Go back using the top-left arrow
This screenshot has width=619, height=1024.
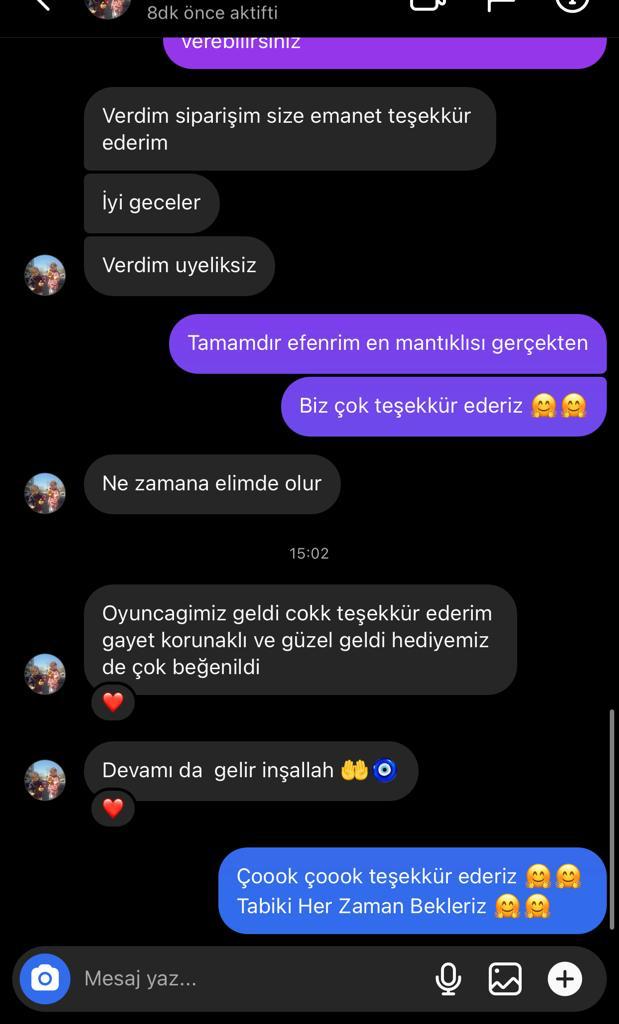click(43, 5)
